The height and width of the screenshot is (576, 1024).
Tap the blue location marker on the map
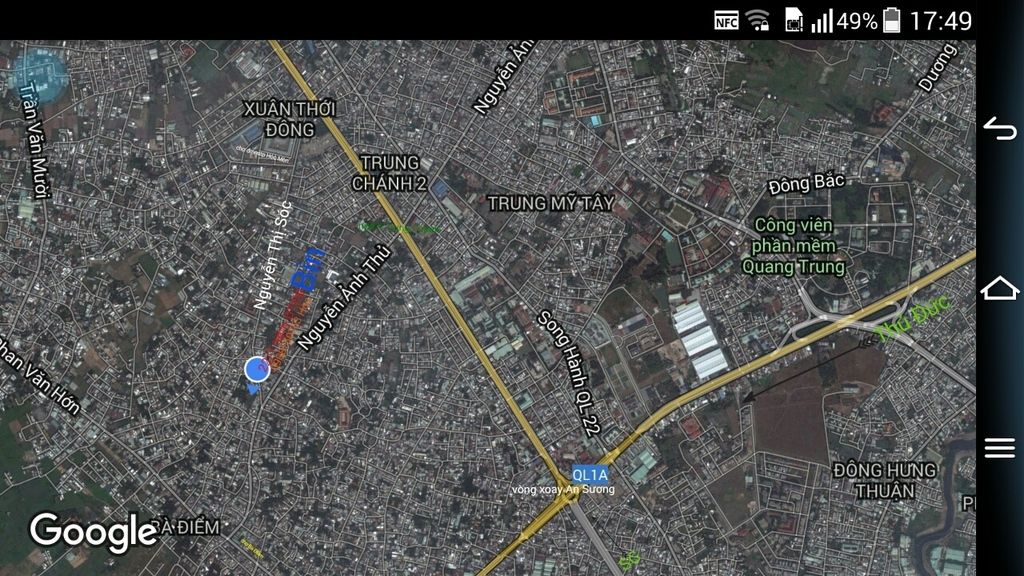point(257,369)
